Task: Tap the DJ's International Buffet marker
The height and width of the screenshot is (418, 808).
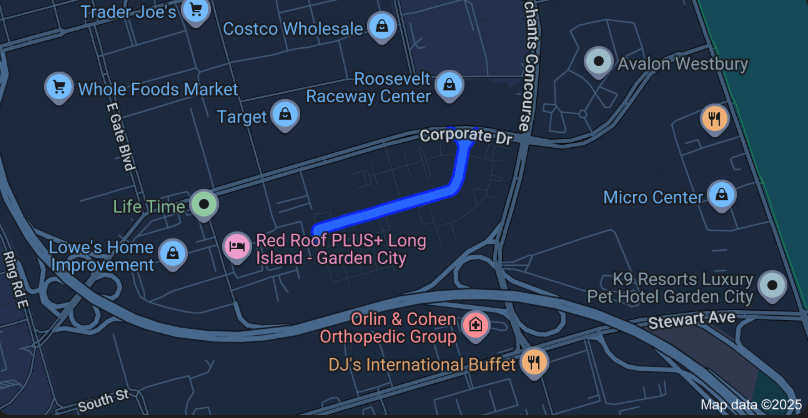Action: [535, 362]
